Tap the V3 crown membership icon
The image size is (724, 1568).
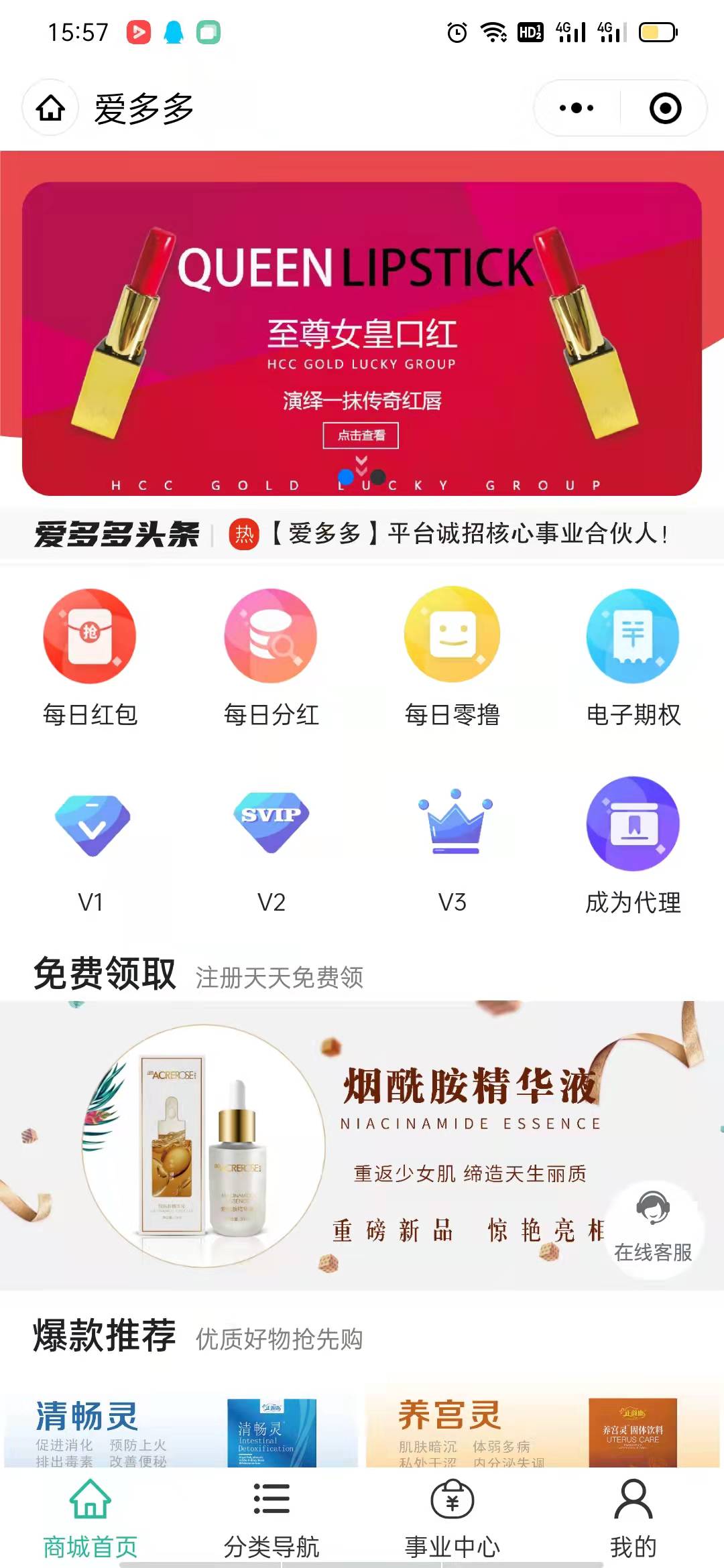click(452, 826)
